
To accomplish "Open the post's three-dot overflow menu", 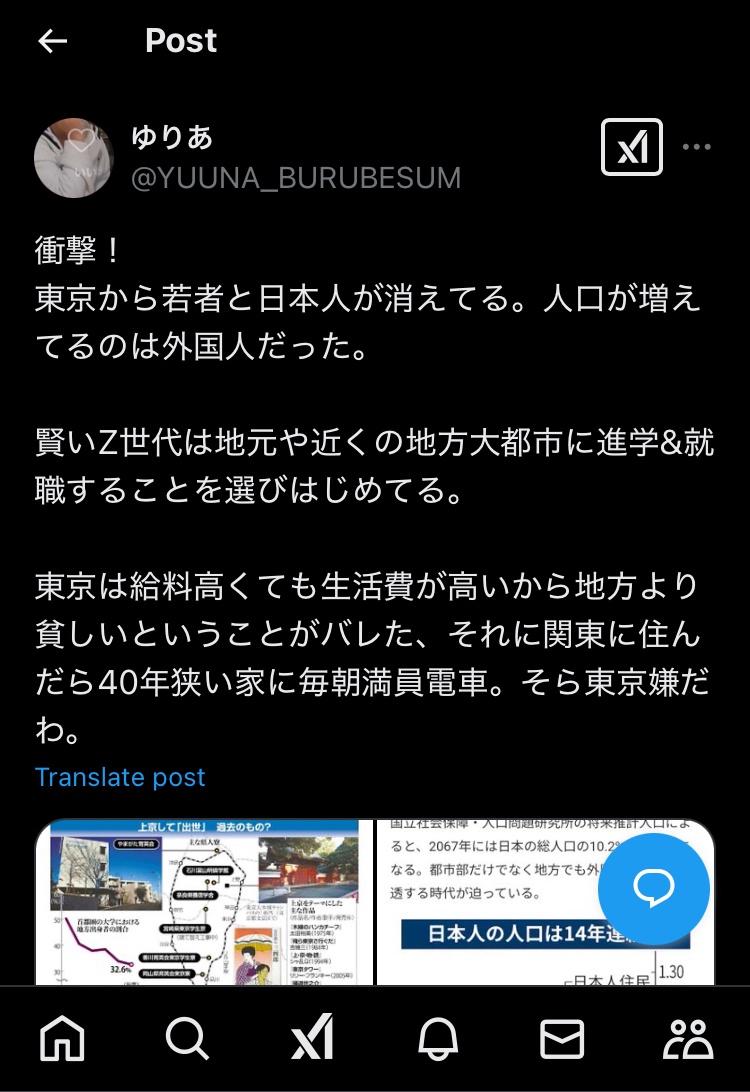I will point(696,147).
